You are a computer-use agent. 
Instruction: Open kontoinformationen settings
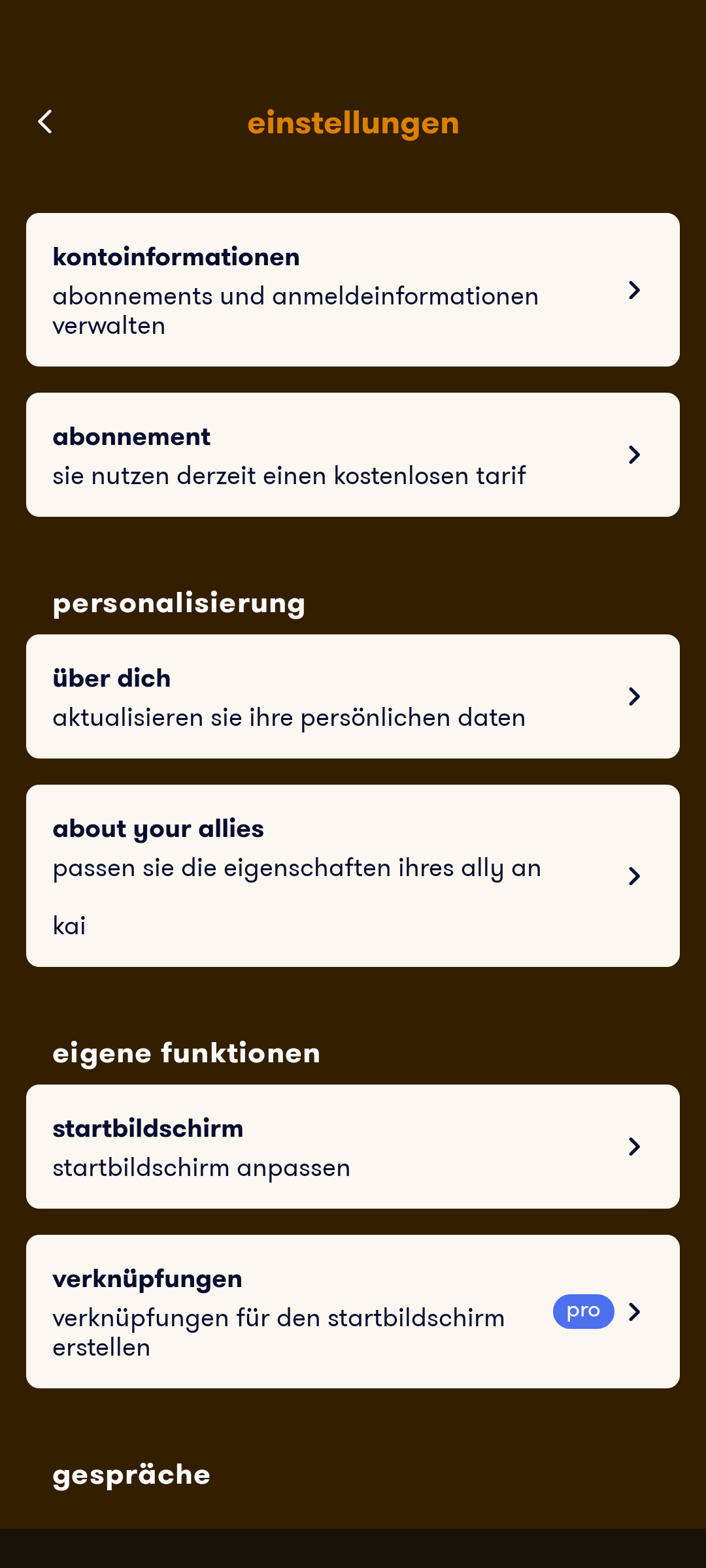pos(352,289)
